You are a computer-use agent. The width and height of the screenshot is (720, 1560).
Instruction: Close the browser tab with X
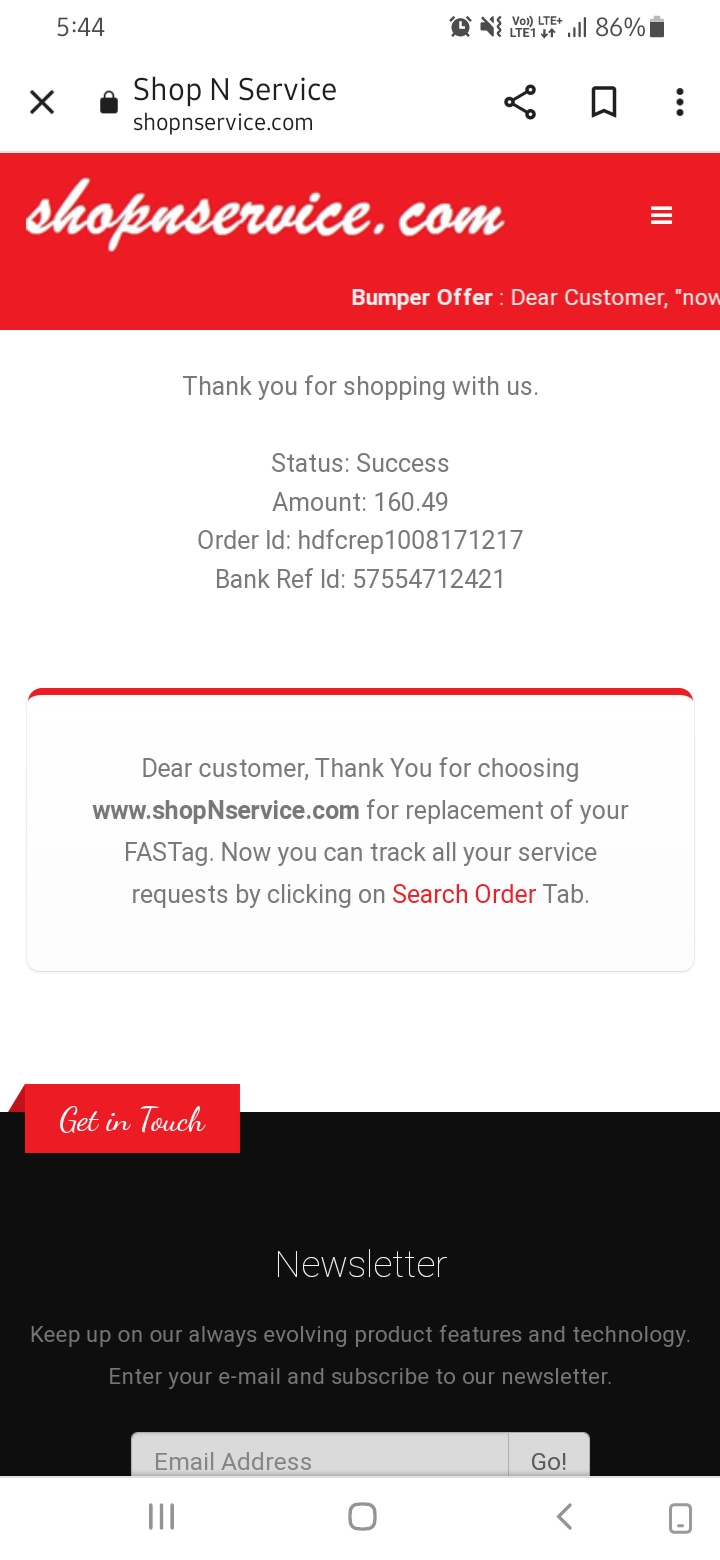[x=42, y=102]
